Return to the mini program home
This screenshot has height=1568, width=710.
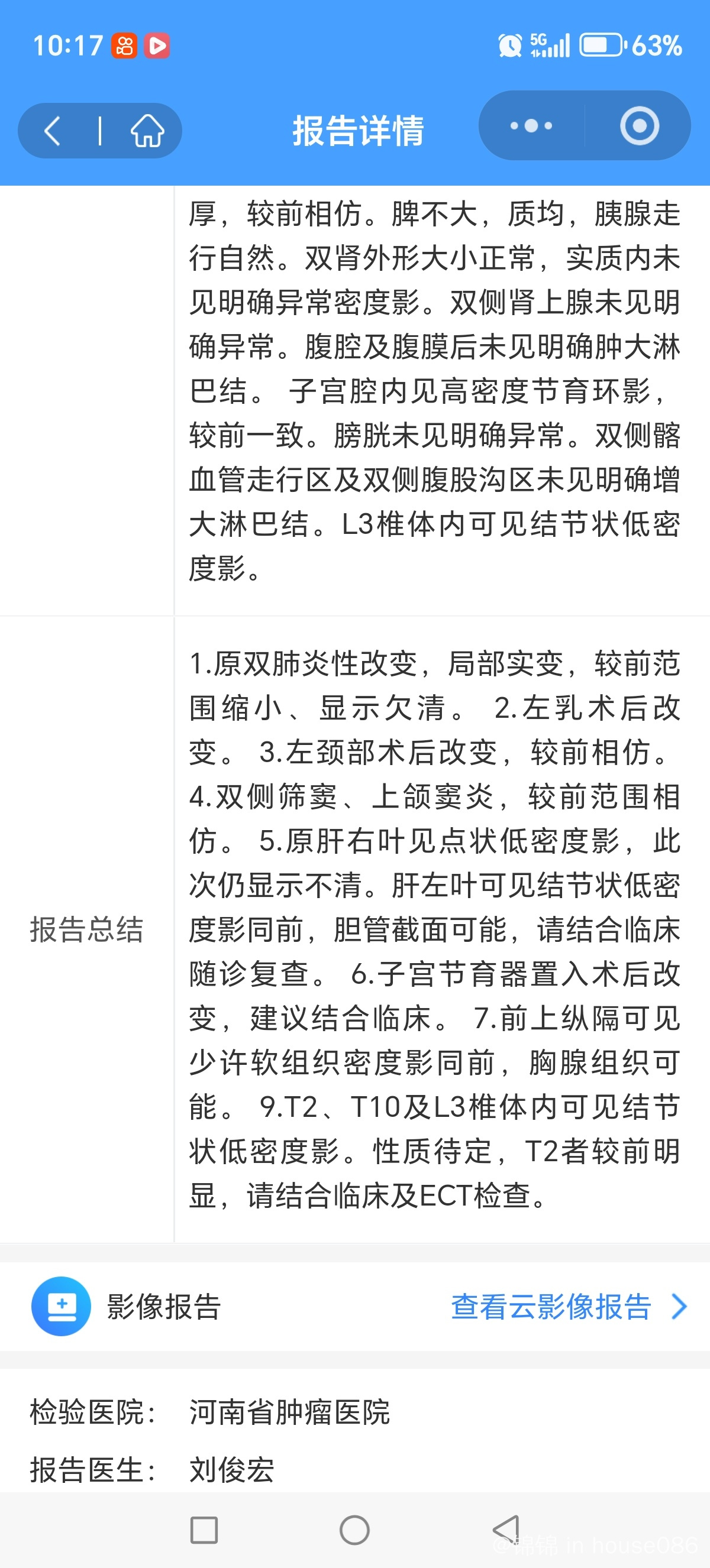(x=147, y=131)
